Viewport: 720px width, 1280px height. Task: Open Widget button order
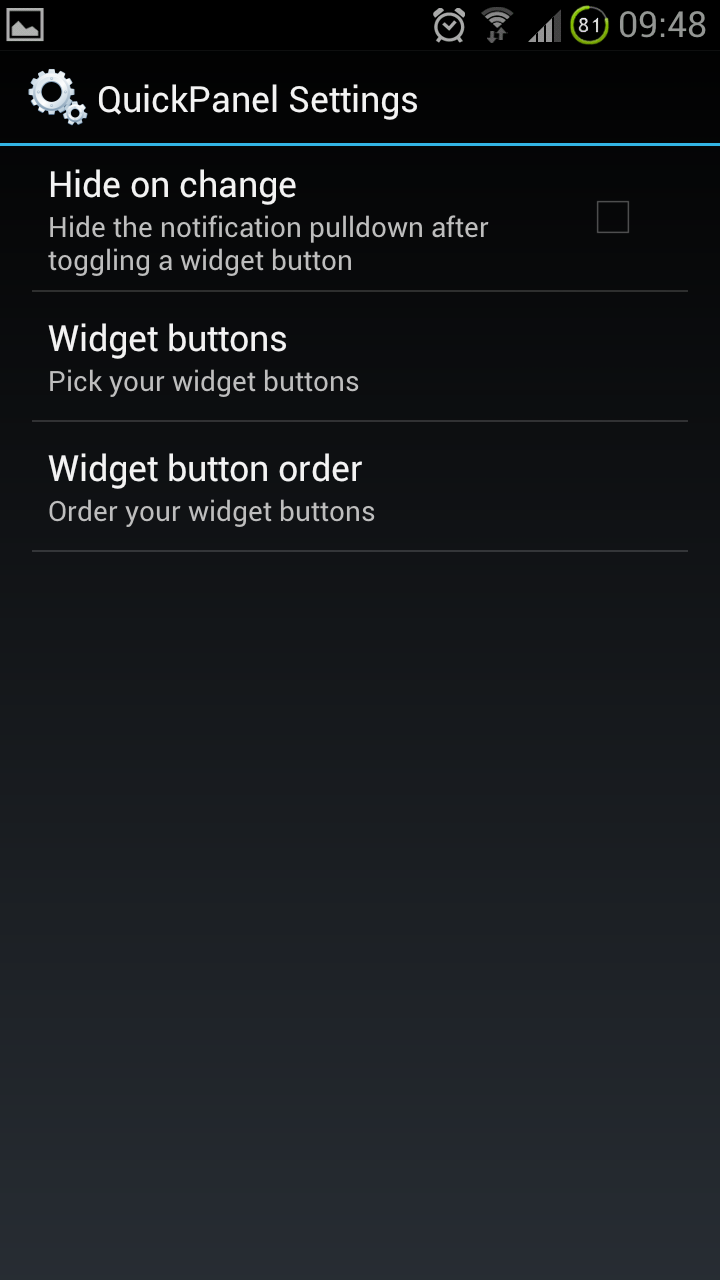360,488
